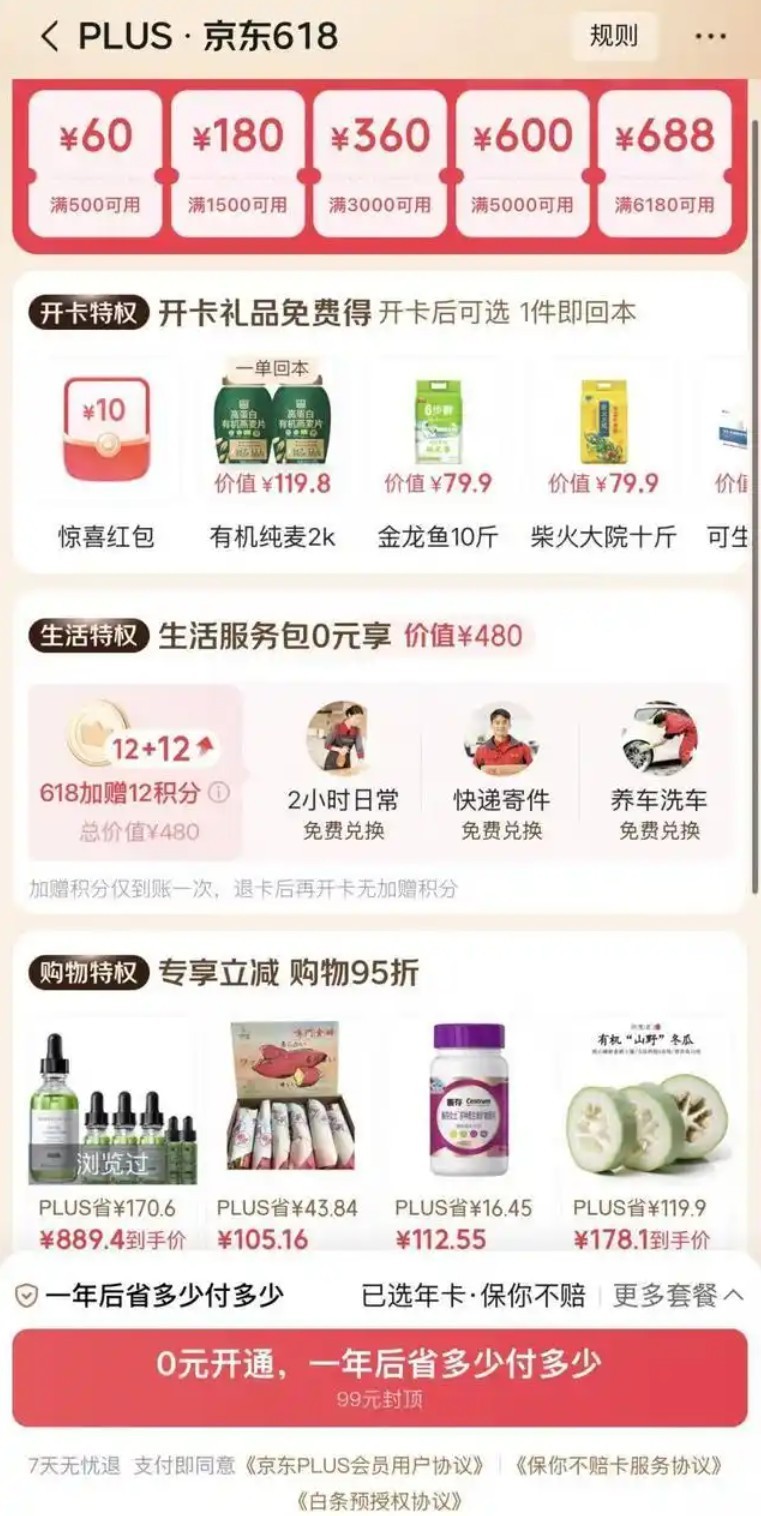The height and width of the screenshot is (1516, 761).
Task: Select the ¥60 满500可用 coupon
Action: click(x=95, y=164)
